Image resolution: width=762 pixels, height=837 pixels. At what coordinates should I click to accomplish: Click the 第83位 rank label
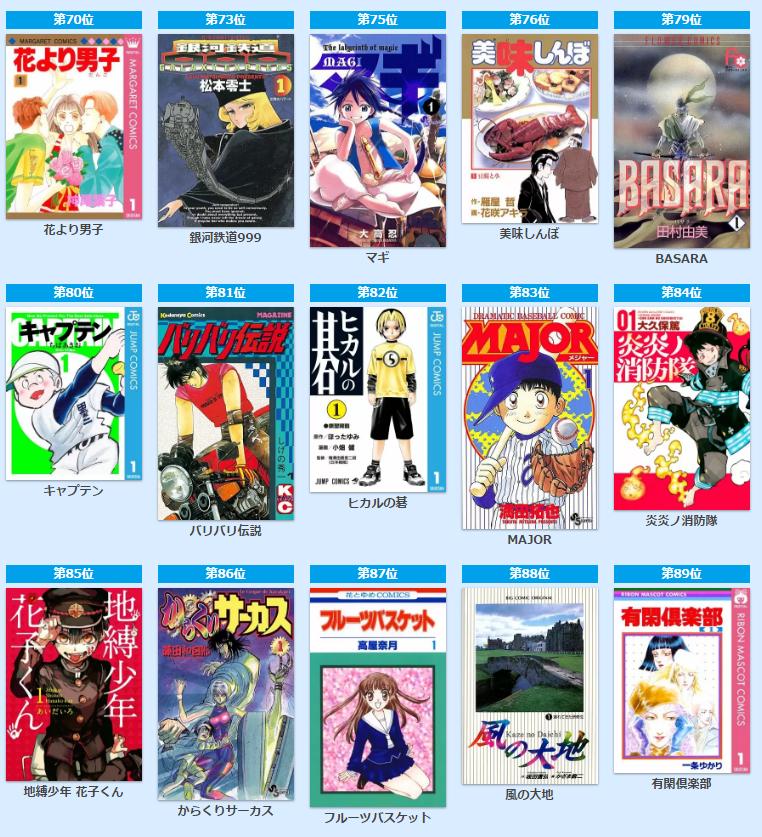click(x=531, y=293)
